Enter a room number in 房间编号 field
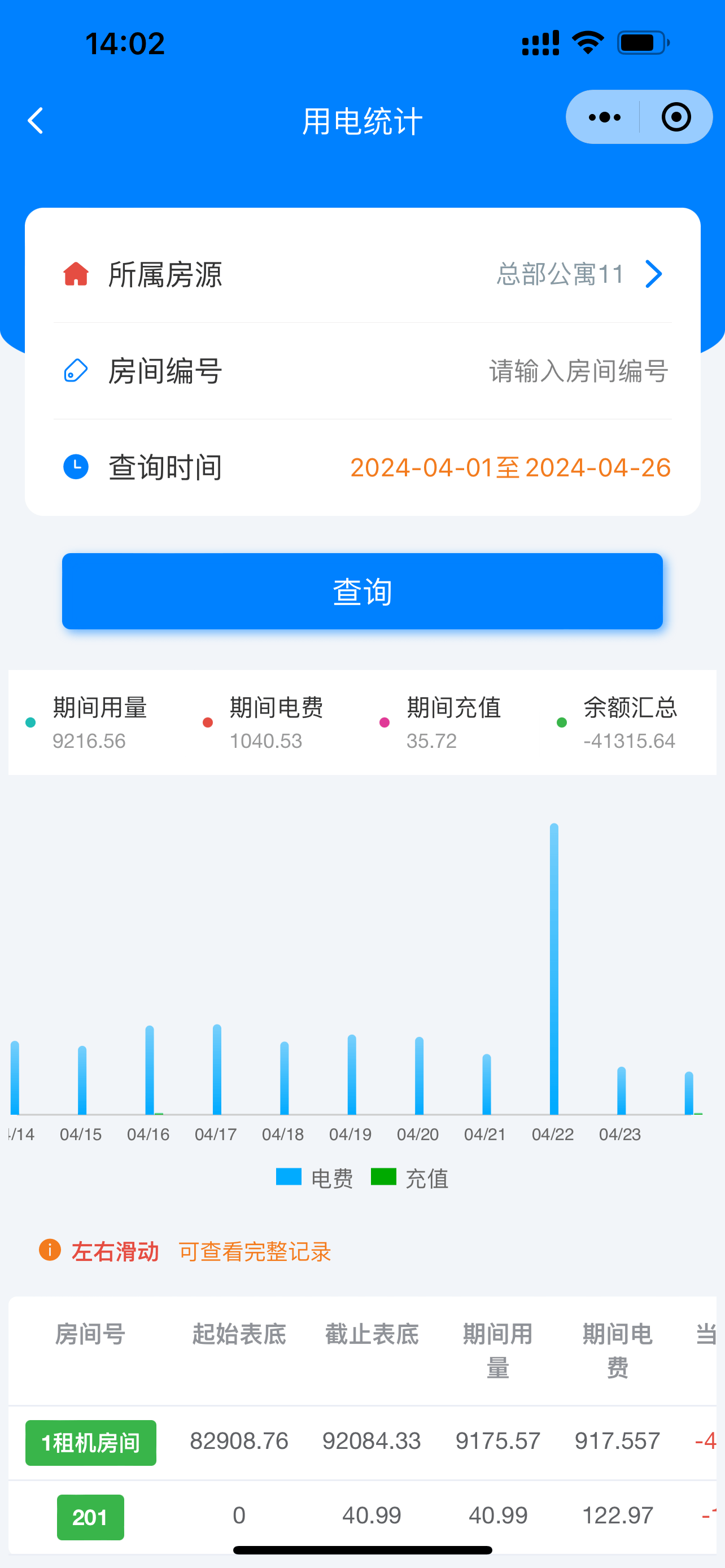 coord(578,371)
